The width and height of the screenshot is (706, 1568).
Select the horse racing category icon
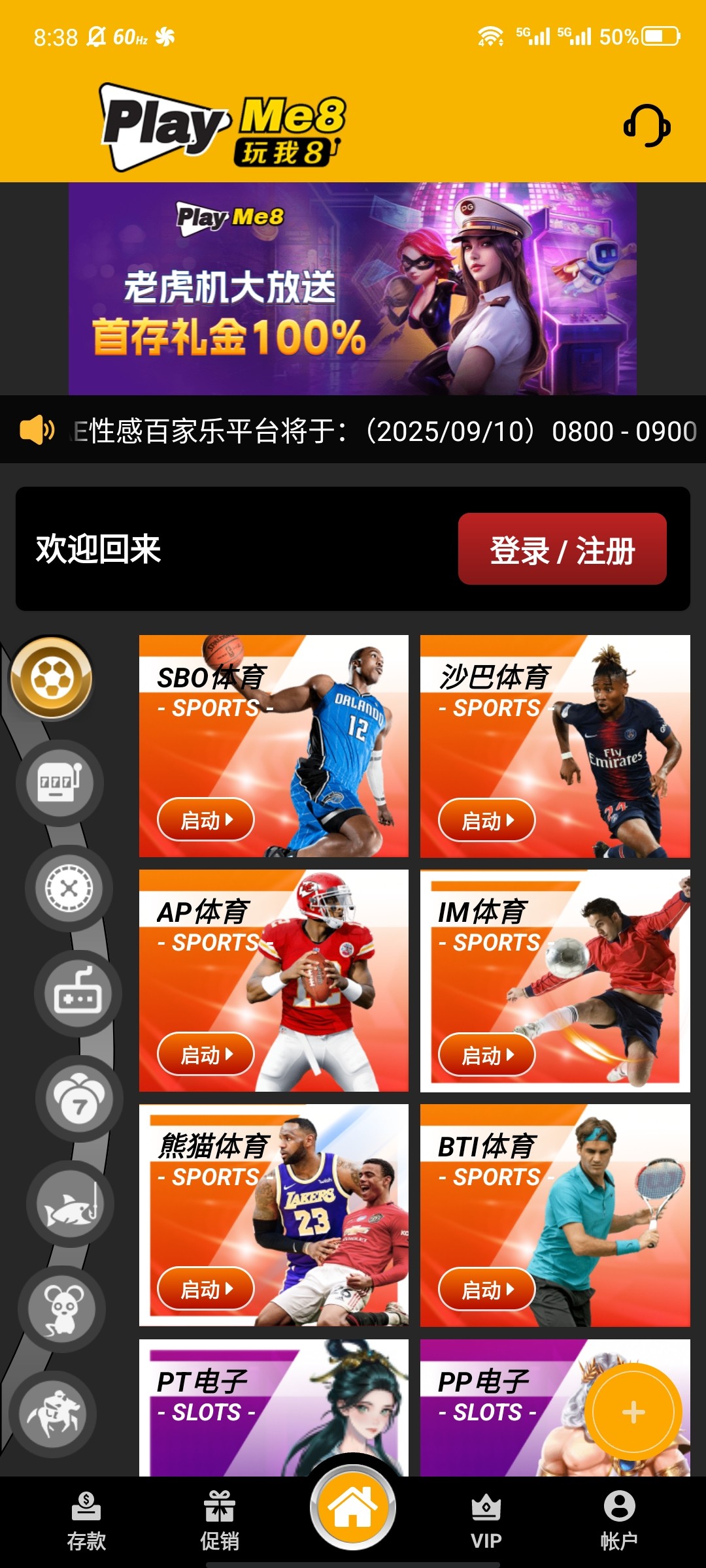point(53,1414)
